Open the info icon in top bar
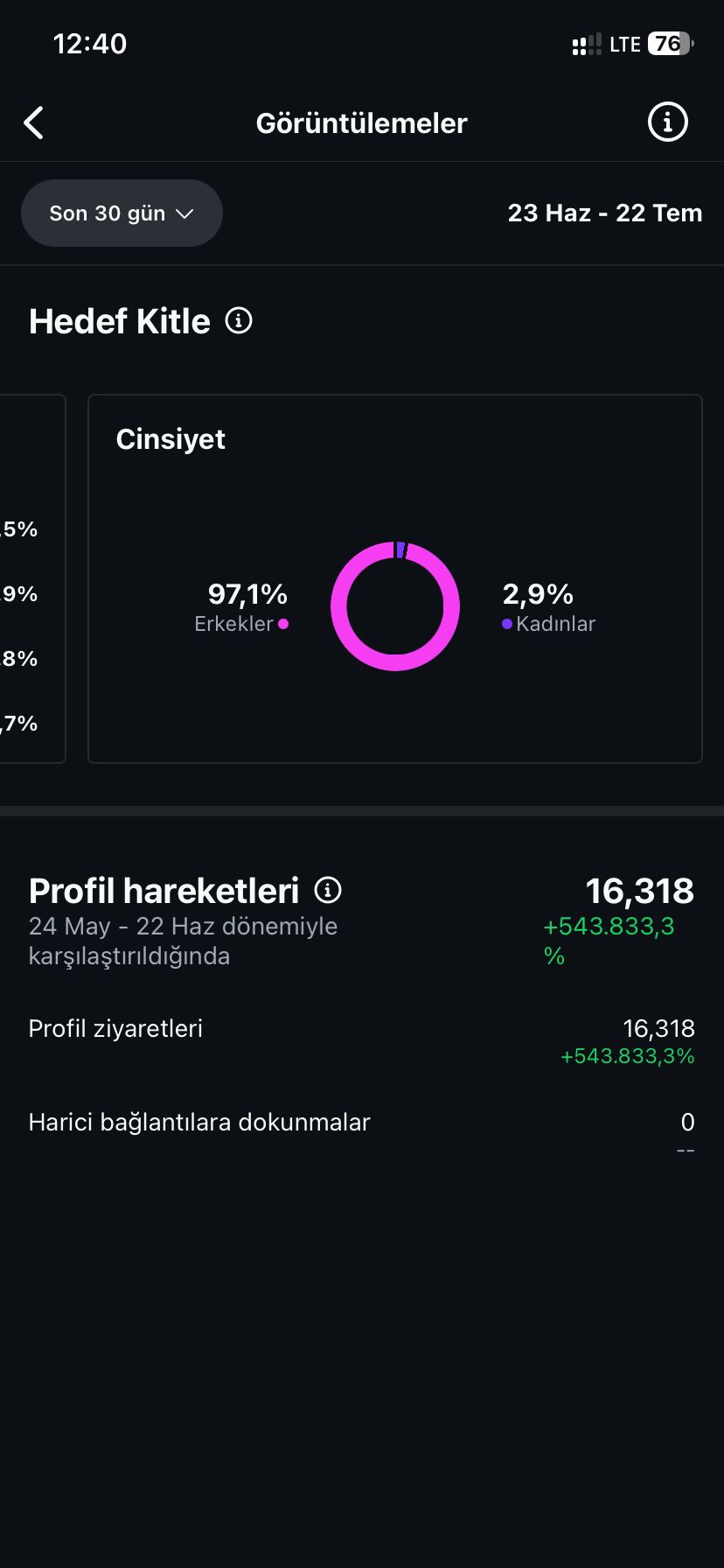 point(667,122)
